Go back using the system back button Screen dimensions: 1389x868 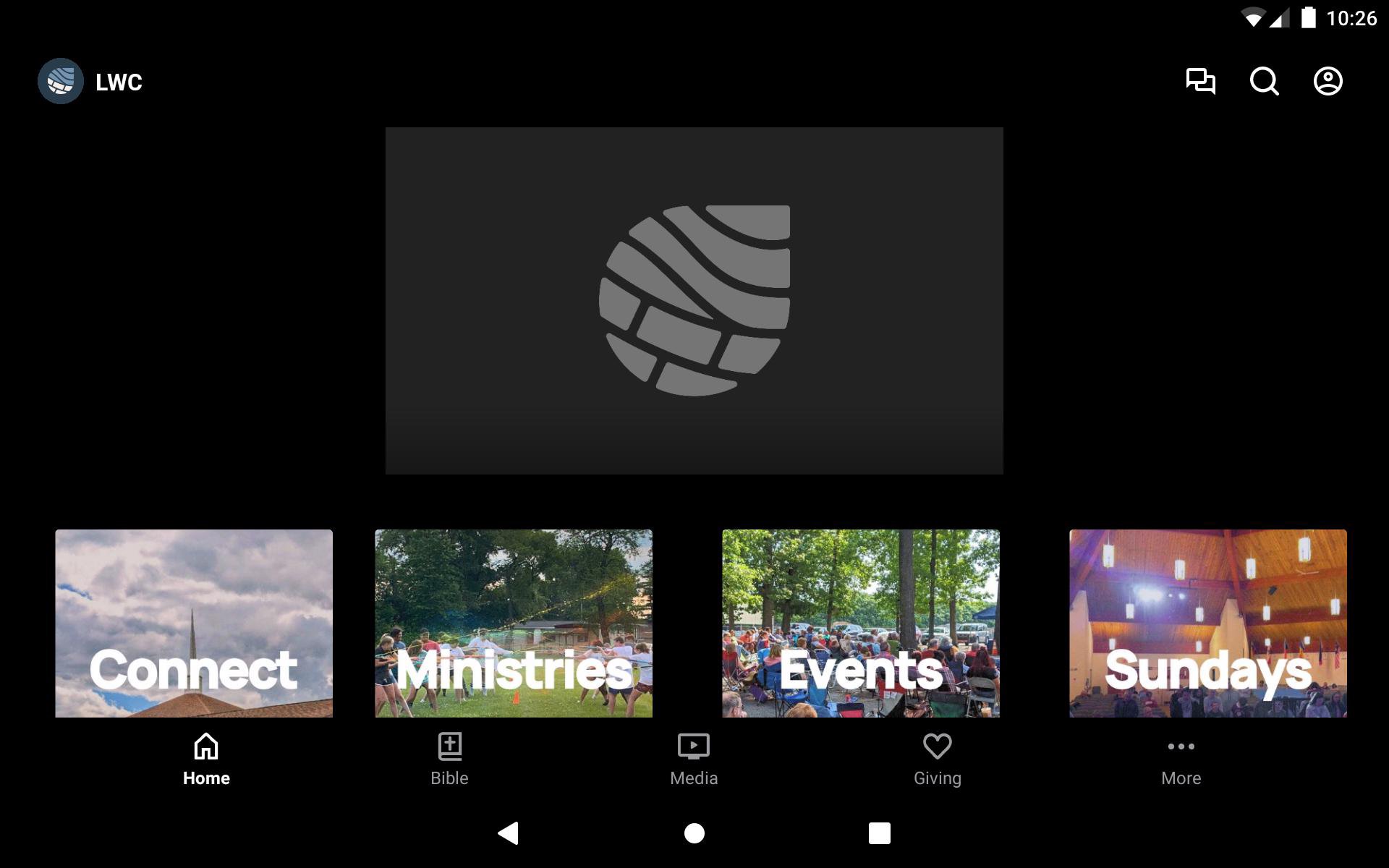509,833
